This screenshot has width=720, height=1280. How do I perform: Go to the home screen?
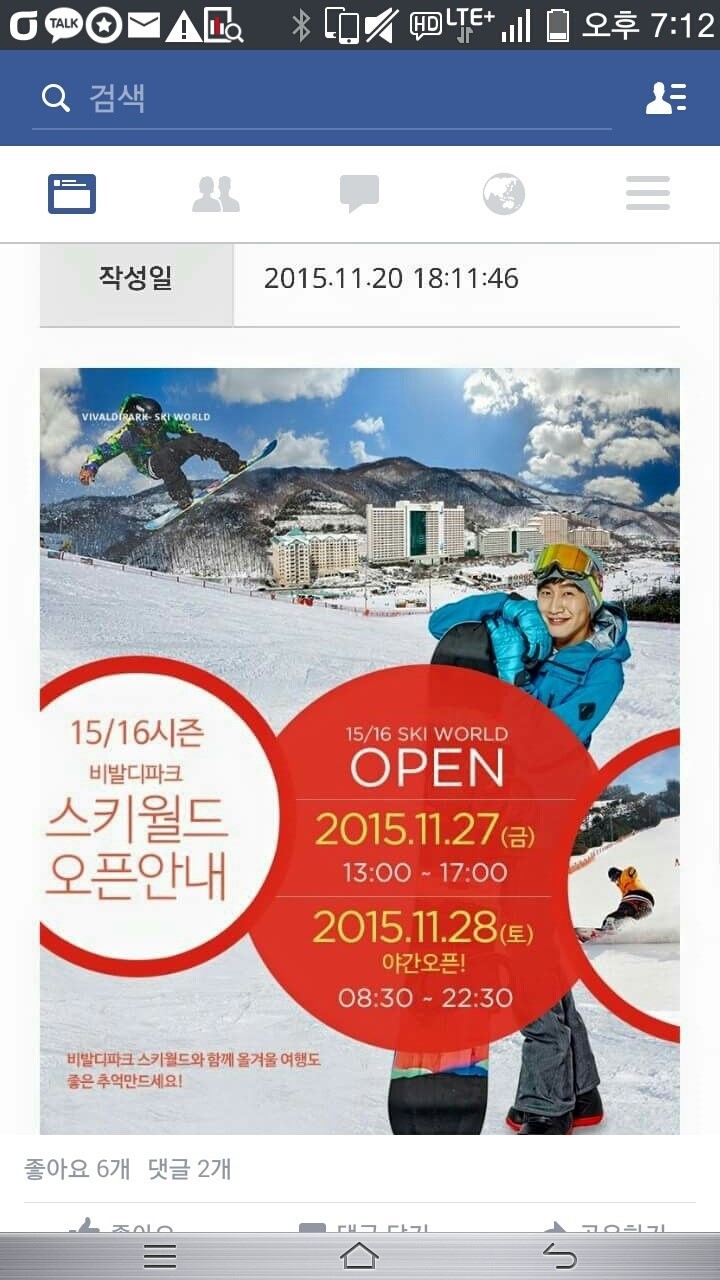click(x=359, y=1256)
